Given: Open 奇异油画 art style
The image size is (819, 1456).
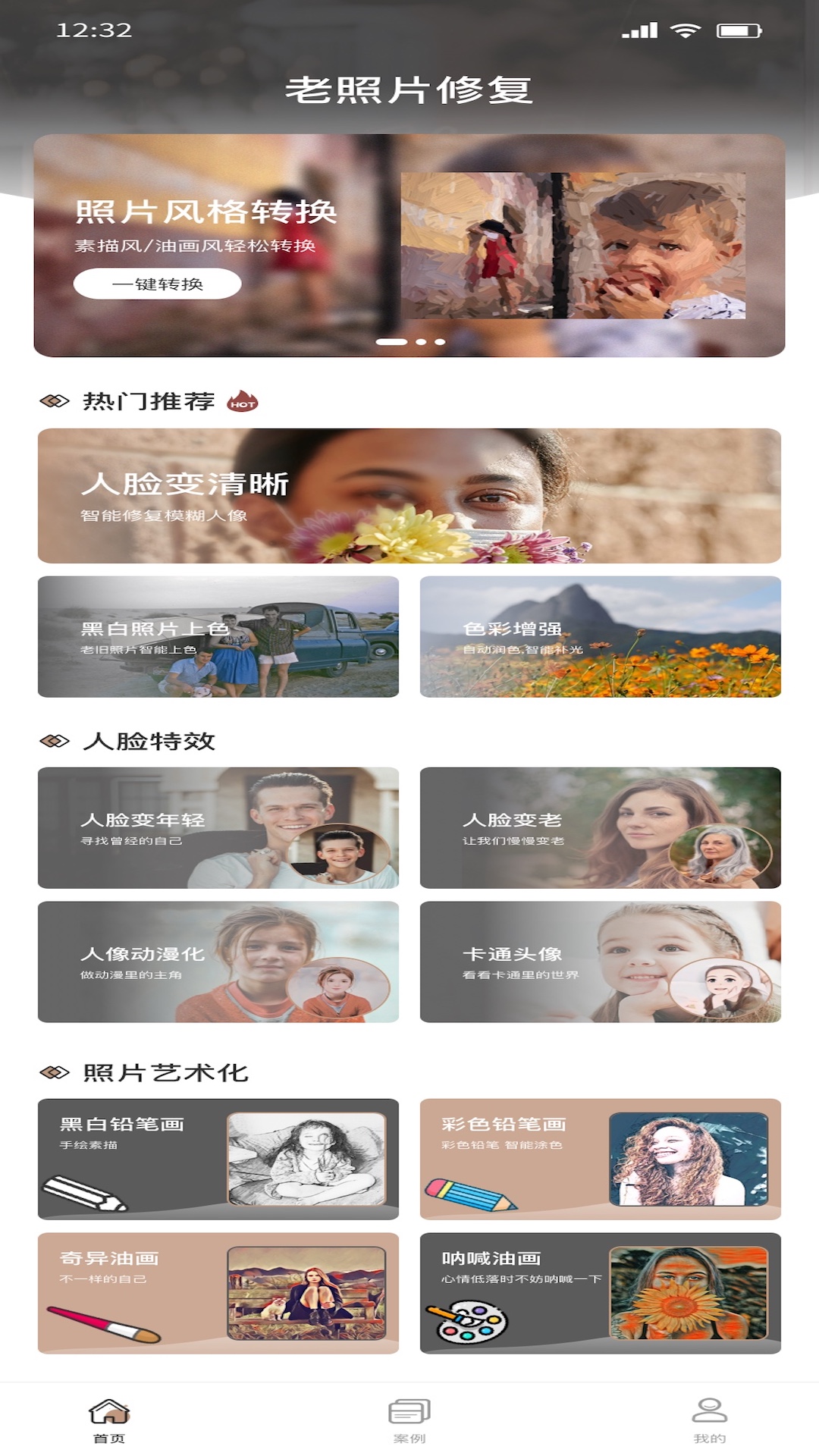Looking at the screenshot, I should (218, 1293).
